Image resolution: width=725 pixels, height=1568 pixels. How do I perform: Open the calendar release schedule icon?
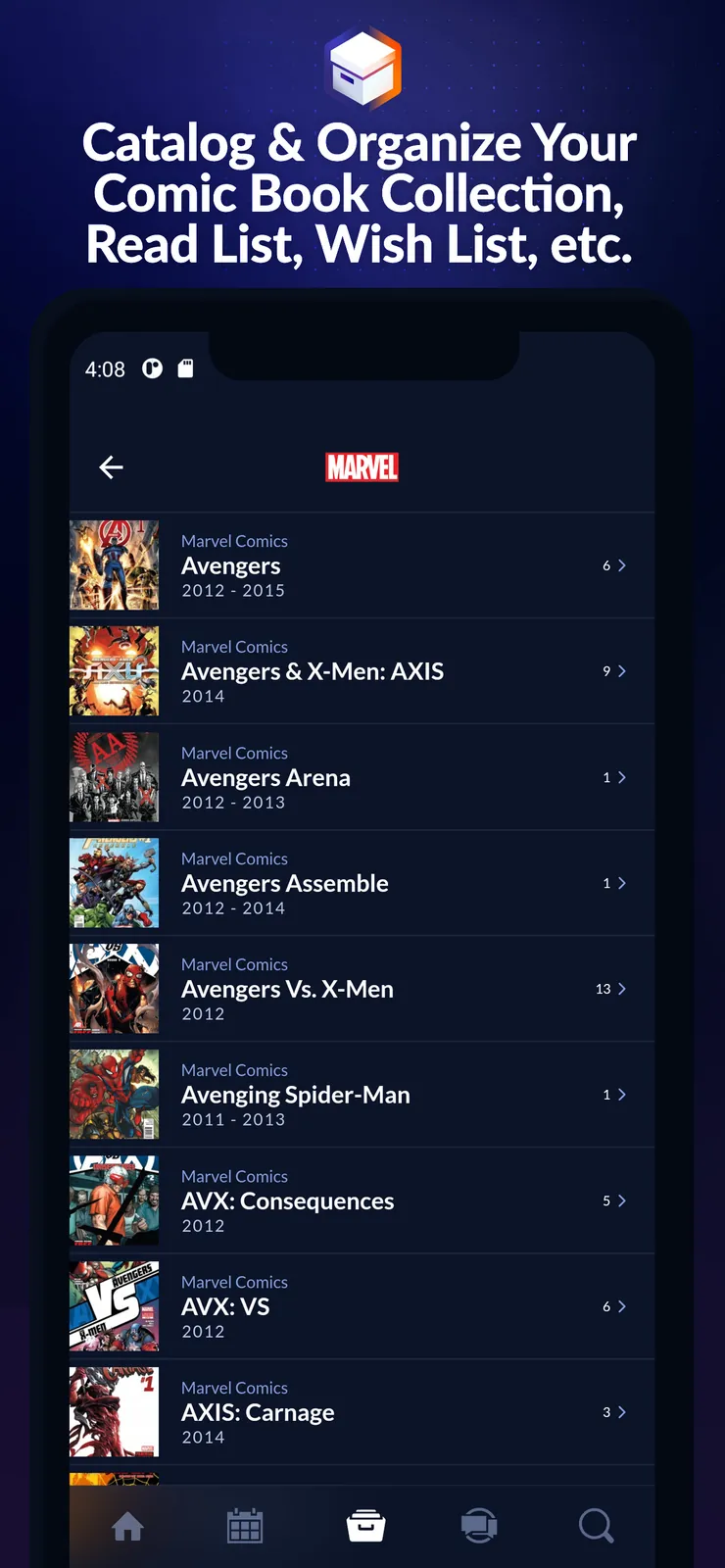(244, 1525)
